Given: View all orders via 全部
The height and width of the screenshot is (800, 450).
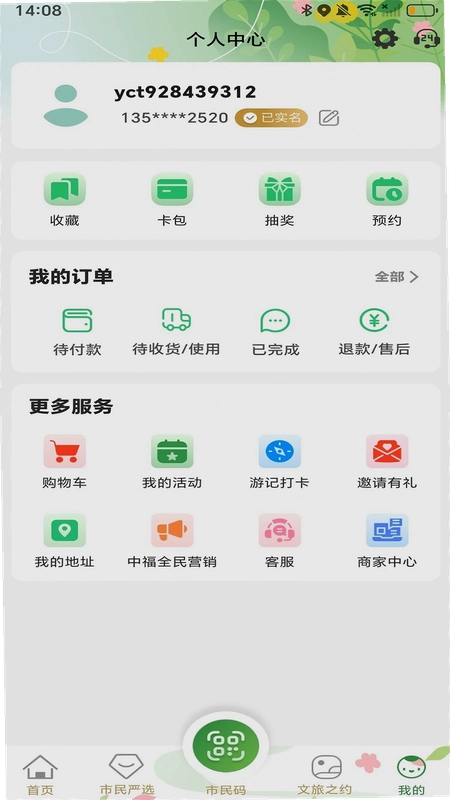Looking at the screenshot, I should pyautogui.click(x=397, y=277).
